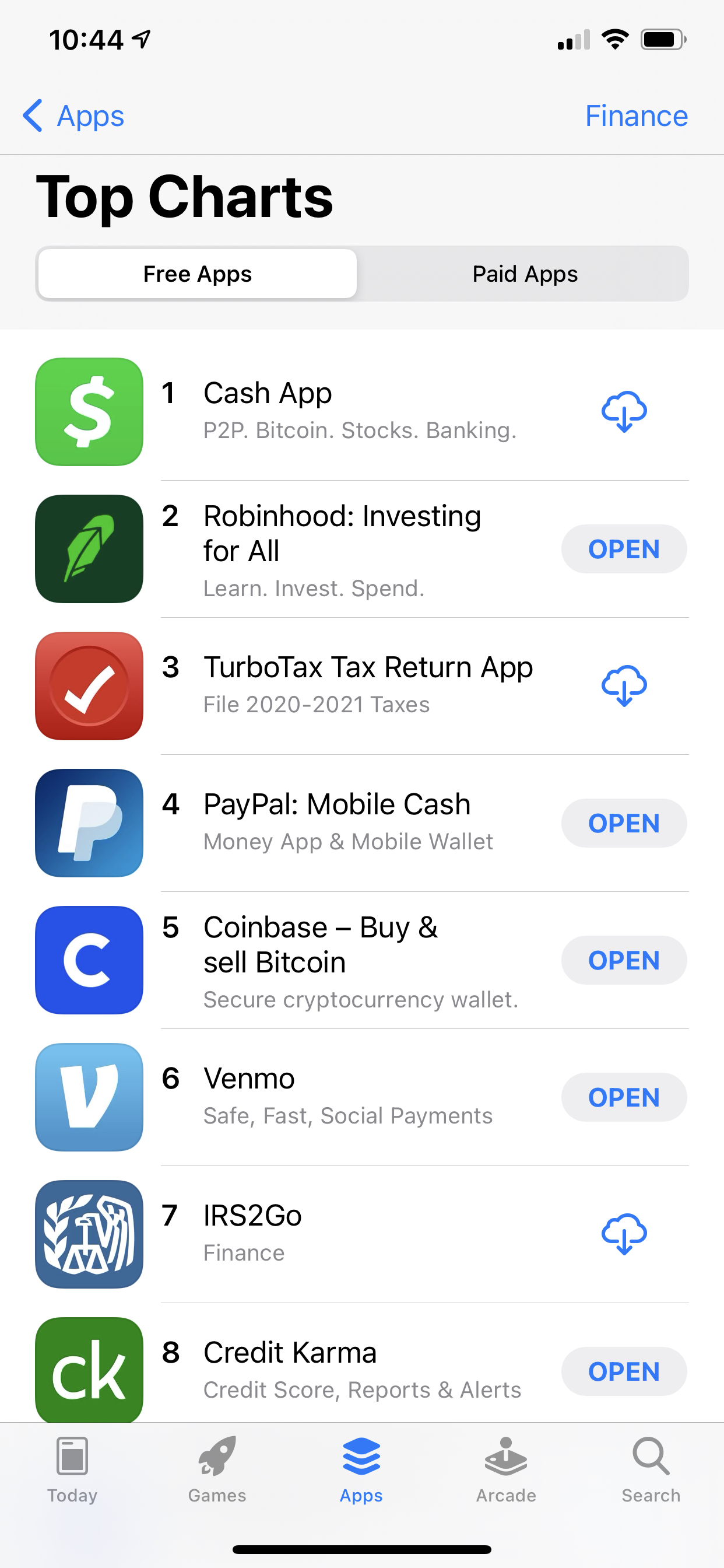Go to the Arcade tab
The image size is (724, 1568).
pos(506,1469)
